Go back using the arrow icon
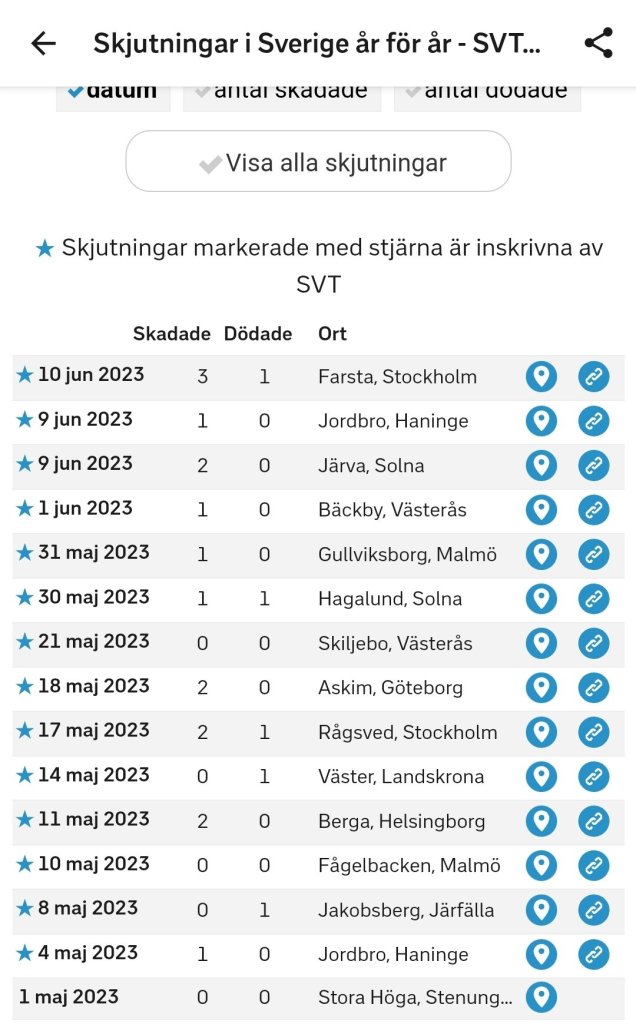This screenshot has width=636, height=1024. [x=43, y=43]
